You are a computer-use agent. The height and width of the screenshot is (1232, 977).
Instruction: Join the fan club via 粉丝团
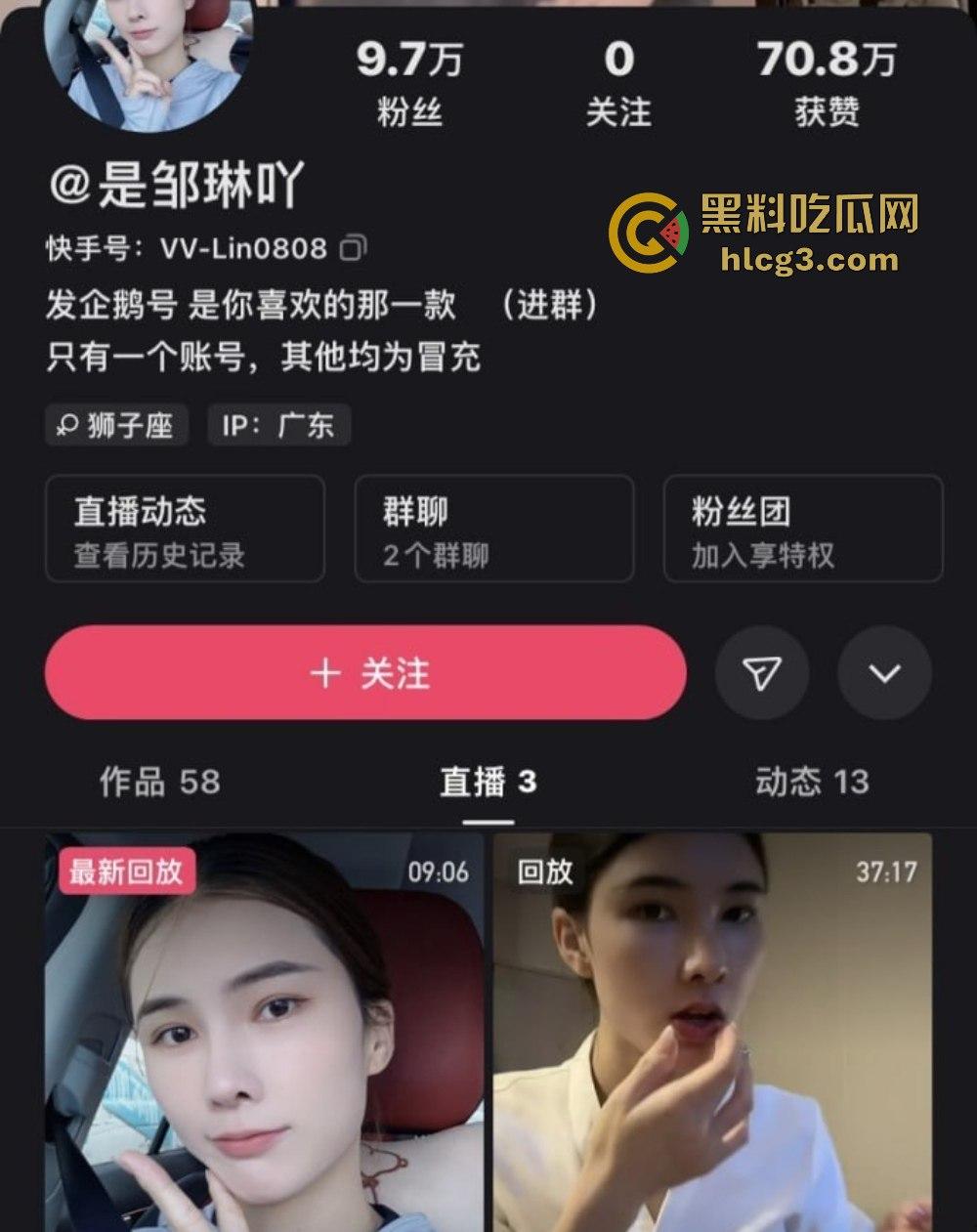pyautogui.click(x=803, y=529)
